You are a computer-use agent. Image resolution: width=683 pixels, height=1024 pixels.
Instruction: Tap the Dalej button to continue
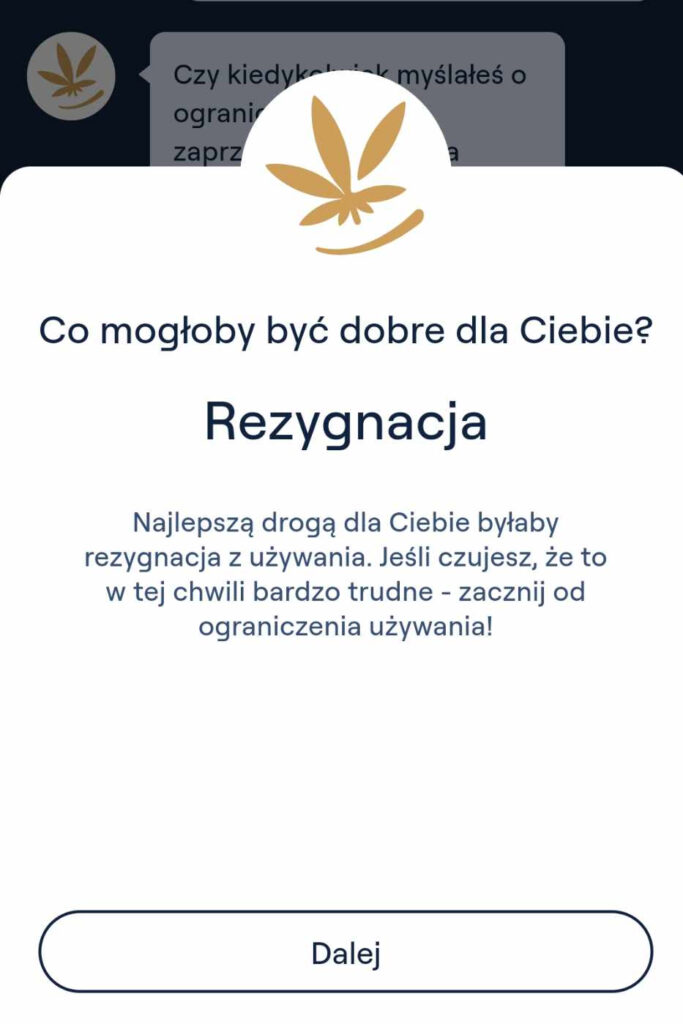345,952
